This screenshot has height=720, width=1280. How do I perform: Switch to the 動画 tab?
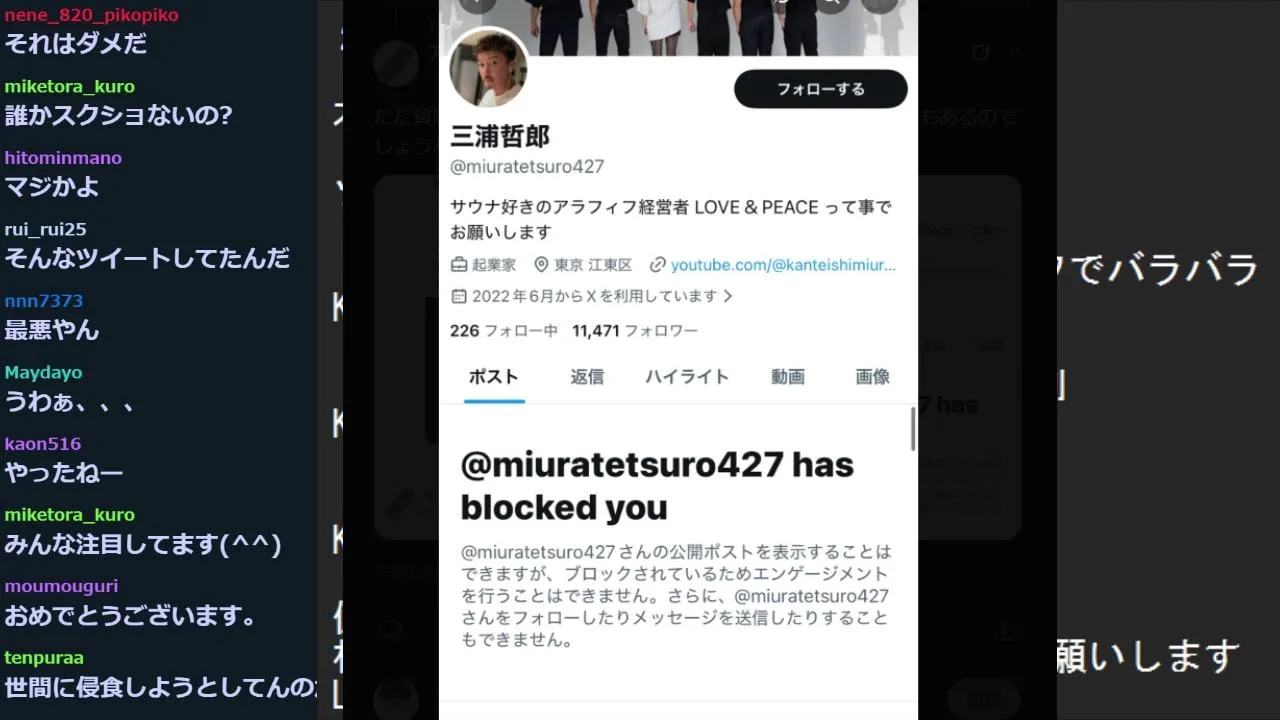pyautogui.click(x=787, y=377)
